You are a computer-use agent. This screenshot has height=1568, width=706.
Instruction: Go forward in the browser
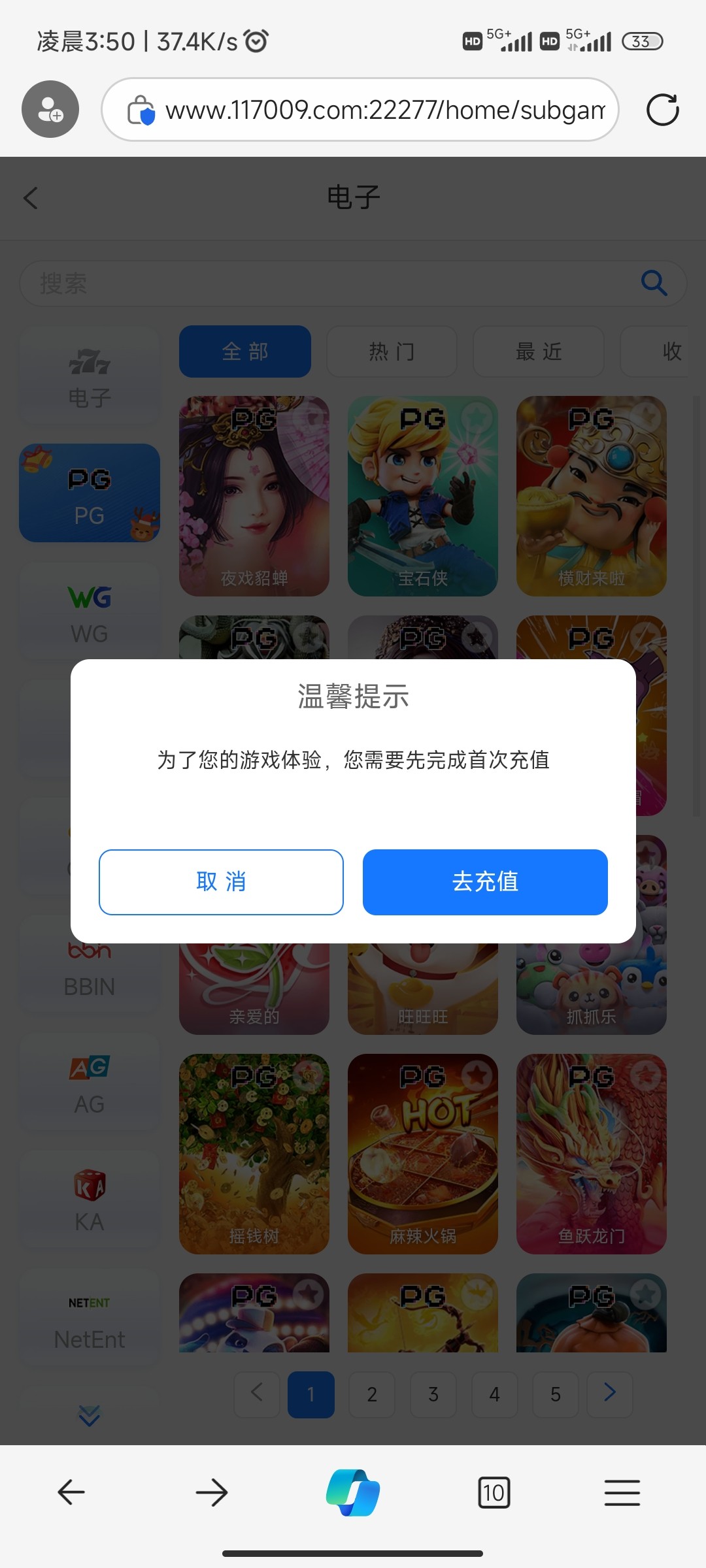tap(212, 1492)
